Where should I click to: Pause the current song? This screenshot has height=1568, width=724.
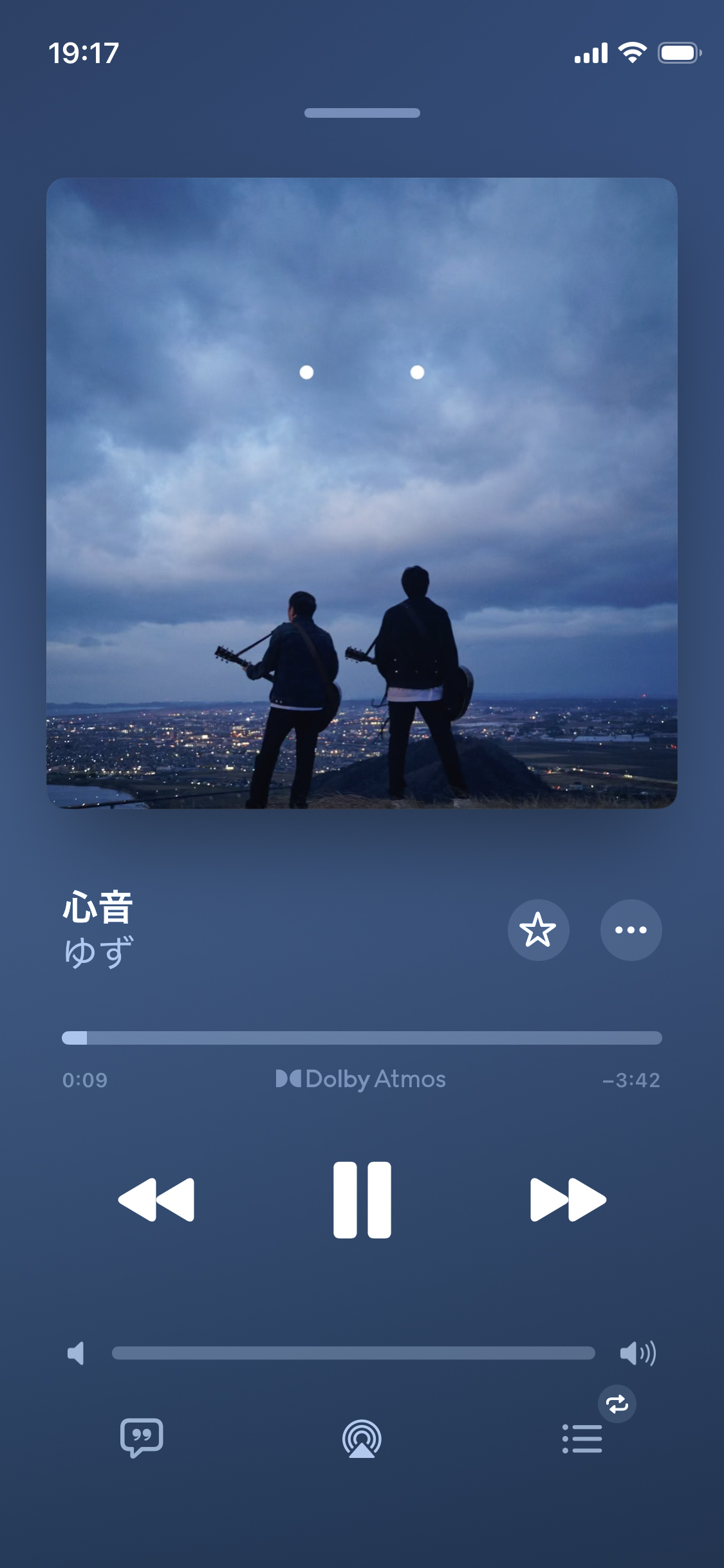(x=362, y=1200)
